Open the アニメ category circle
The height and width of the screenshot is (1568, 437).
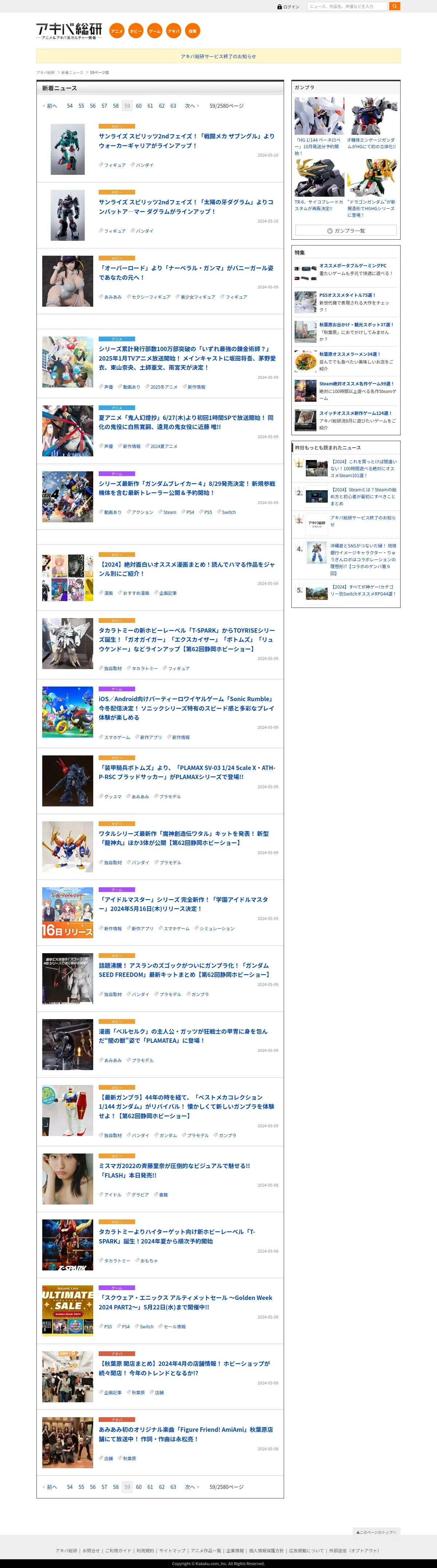117,31
